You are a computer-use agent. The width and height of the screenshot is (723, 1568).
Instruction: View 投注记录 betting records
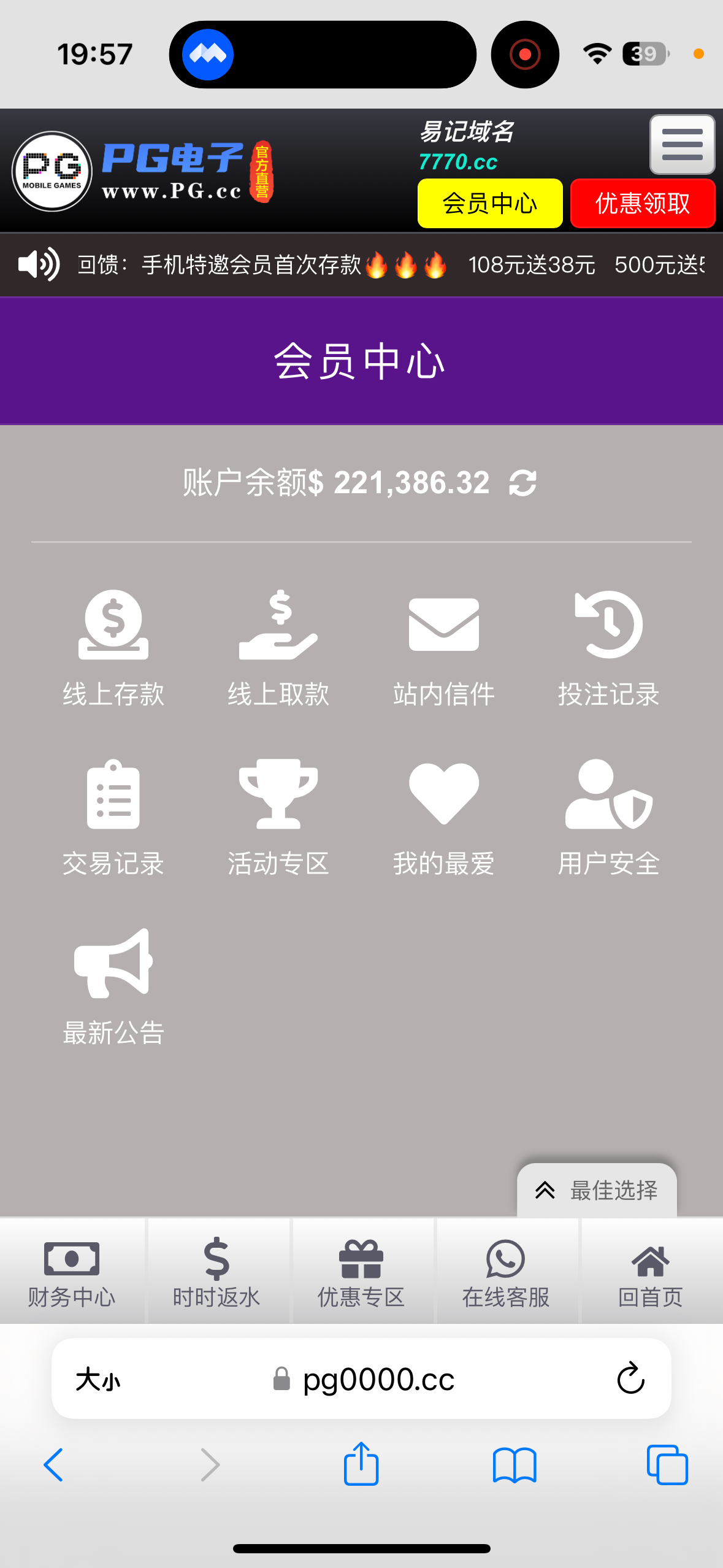pos(608,648)
